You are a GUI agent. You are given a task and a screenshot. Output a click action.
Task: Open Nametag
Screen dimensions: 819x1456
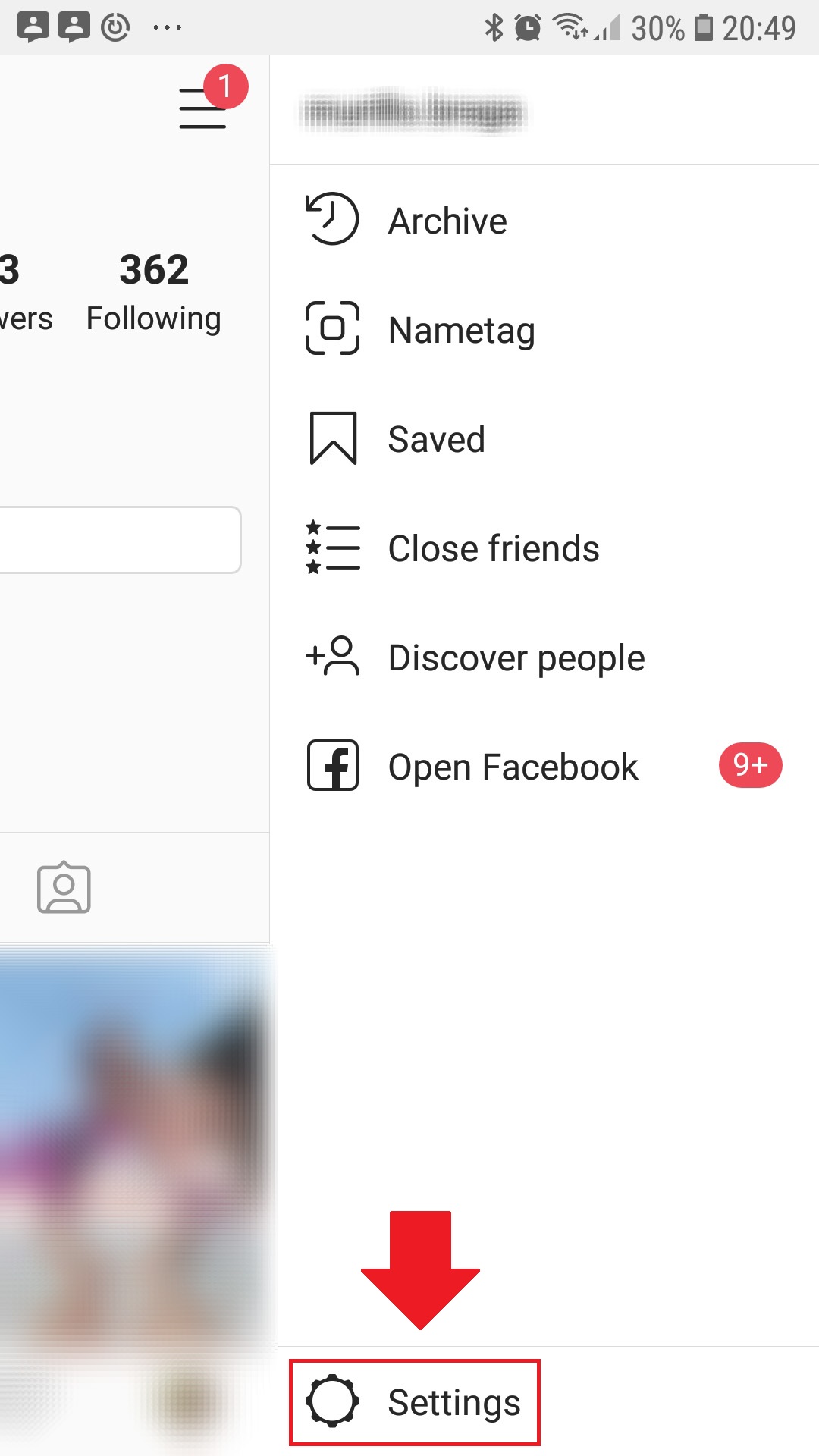coord(461,330)
